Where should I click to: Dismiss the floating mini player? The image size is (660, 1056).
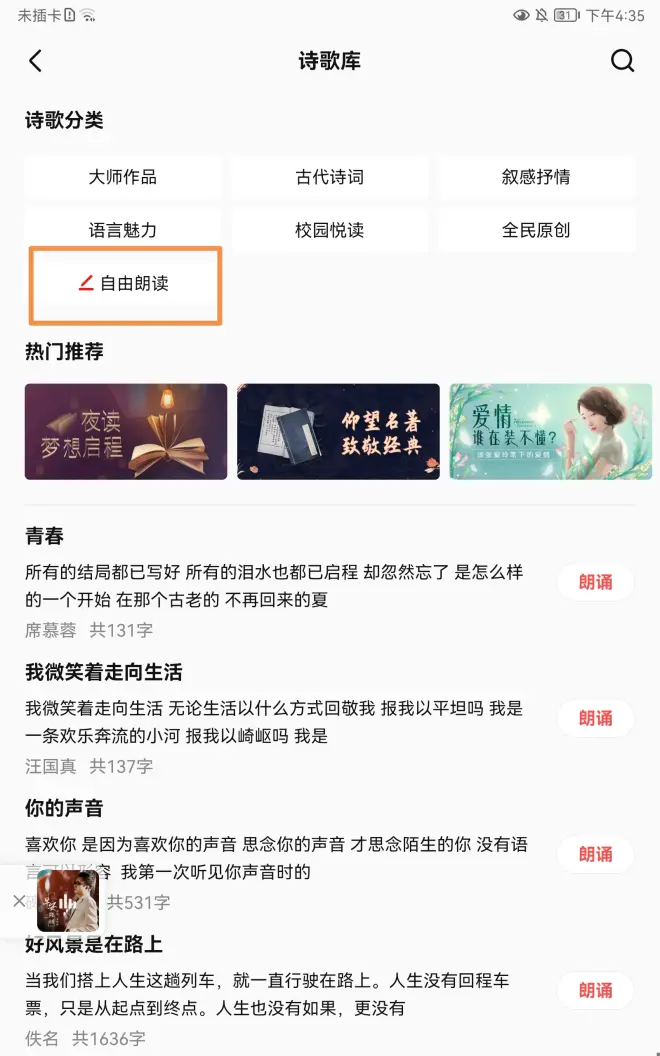tap(18, 901)
